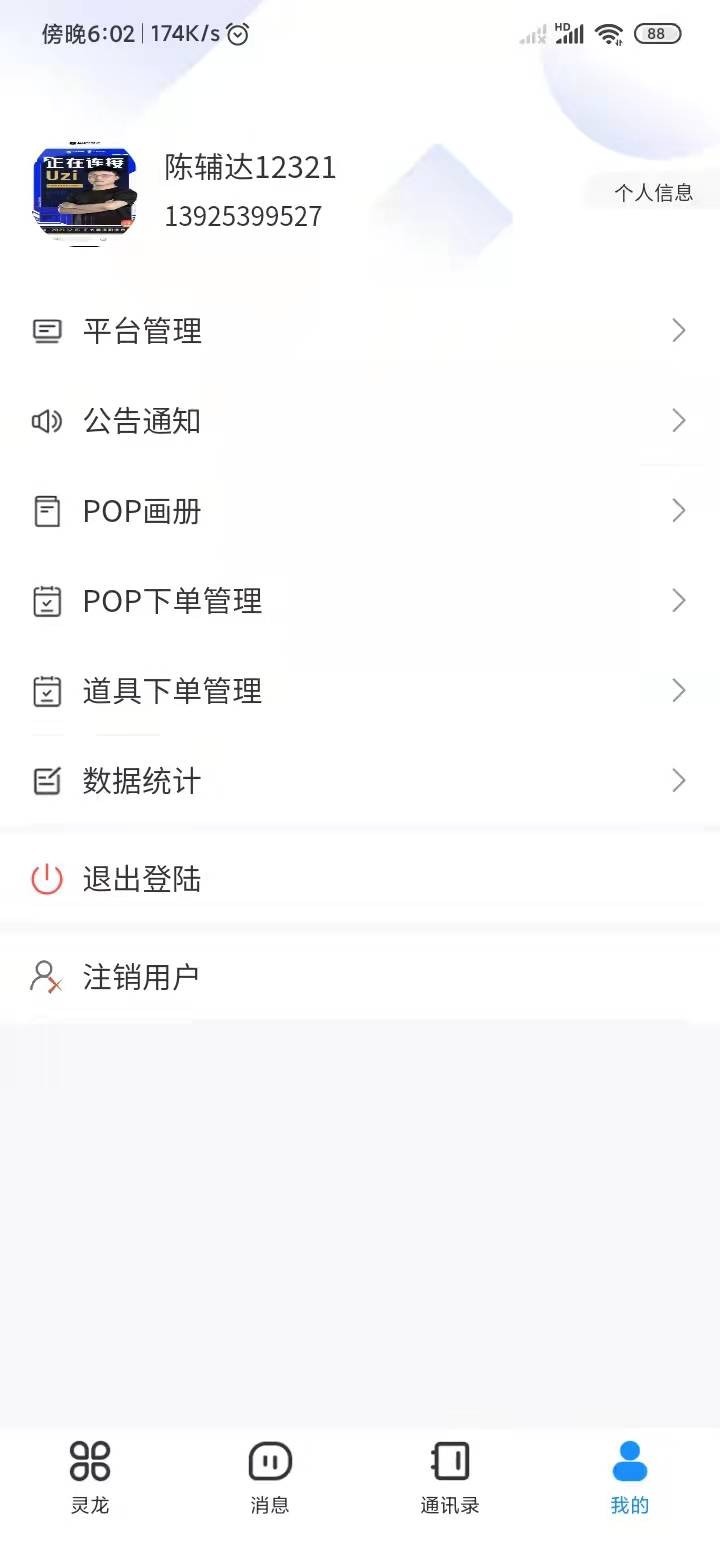Tap the 公告通知 announcement speaker icon

(x=46, y=421)
